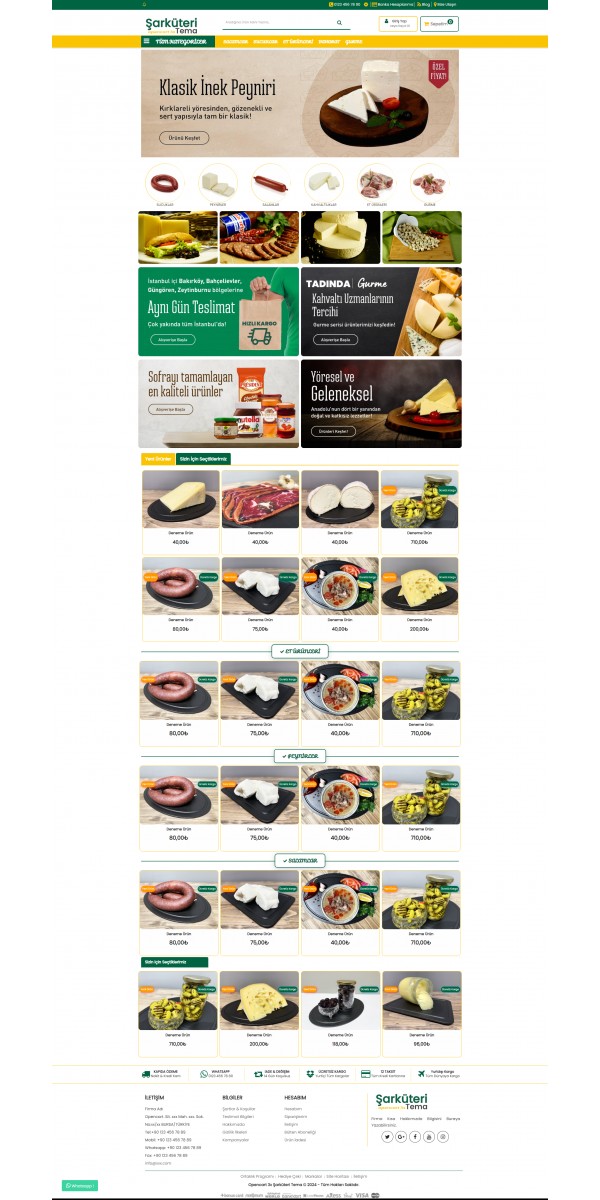Tap Alışverişe Başla on Aynı Gün Teslimat banner
Image resolution: width=600 pixels, height=1200 pixels.
coord(173,340)
